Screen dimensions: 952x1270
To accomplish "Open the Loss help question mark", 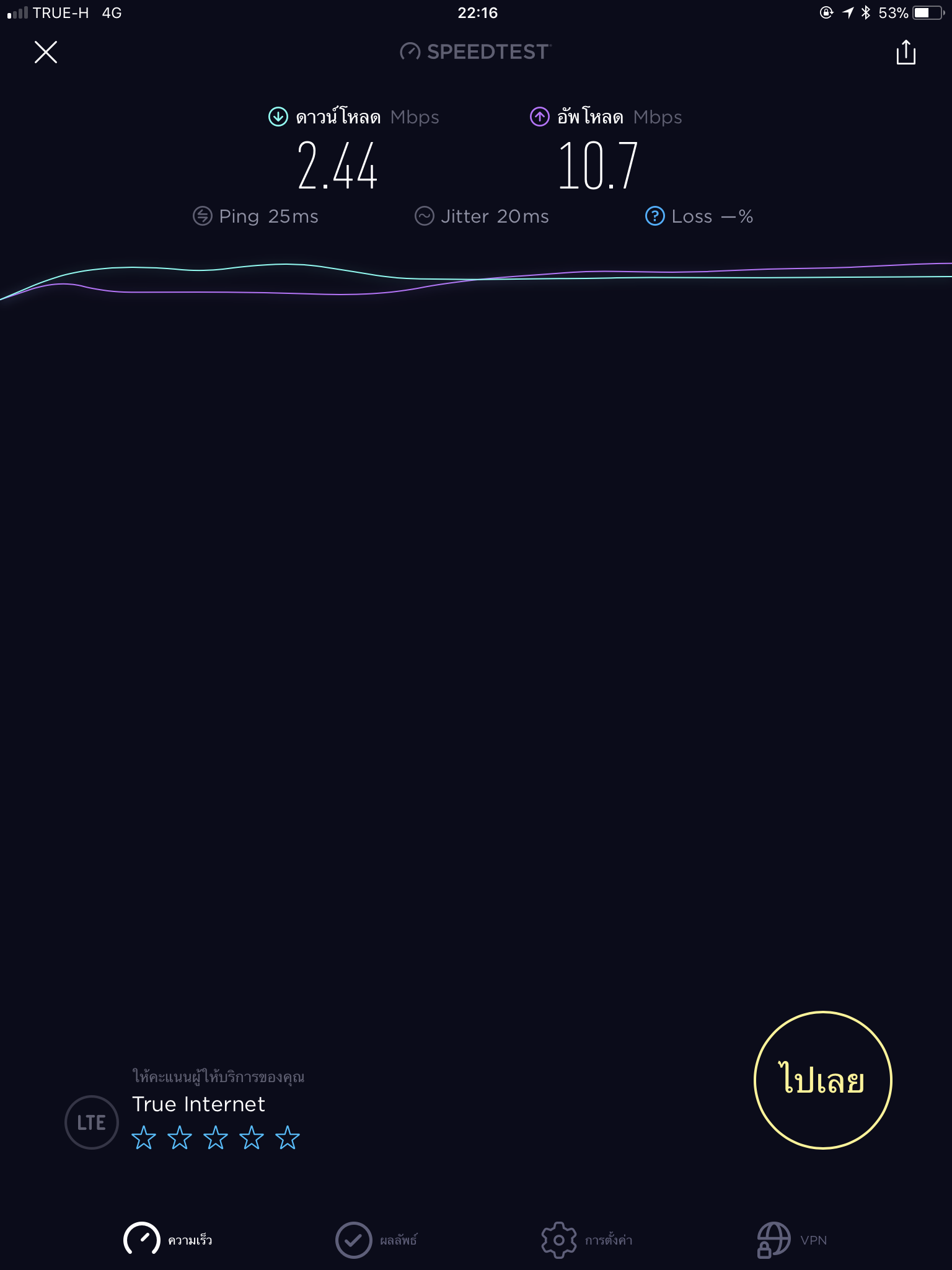I will pos(654,216).
